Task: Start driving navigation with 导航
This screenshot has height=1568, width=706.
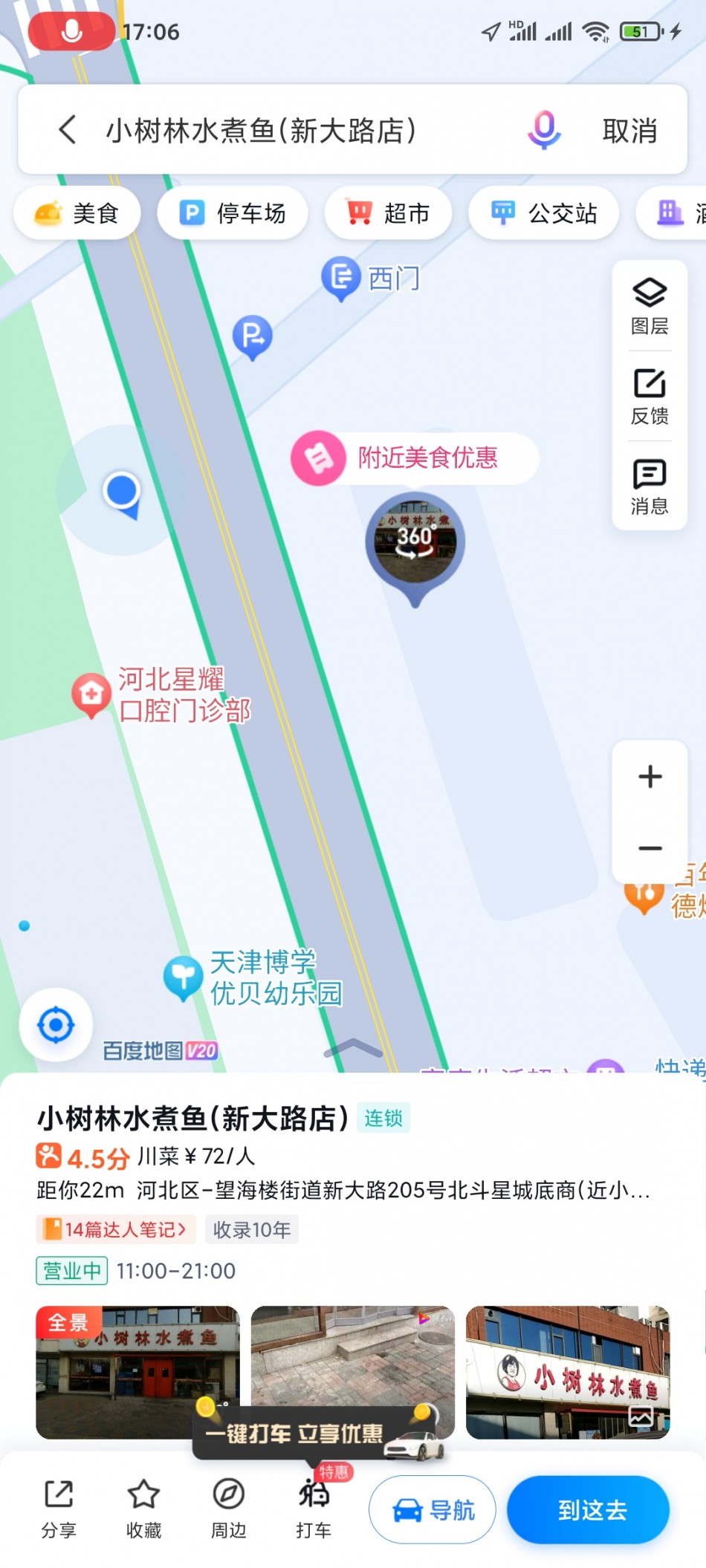Action: click(433, 1509)
